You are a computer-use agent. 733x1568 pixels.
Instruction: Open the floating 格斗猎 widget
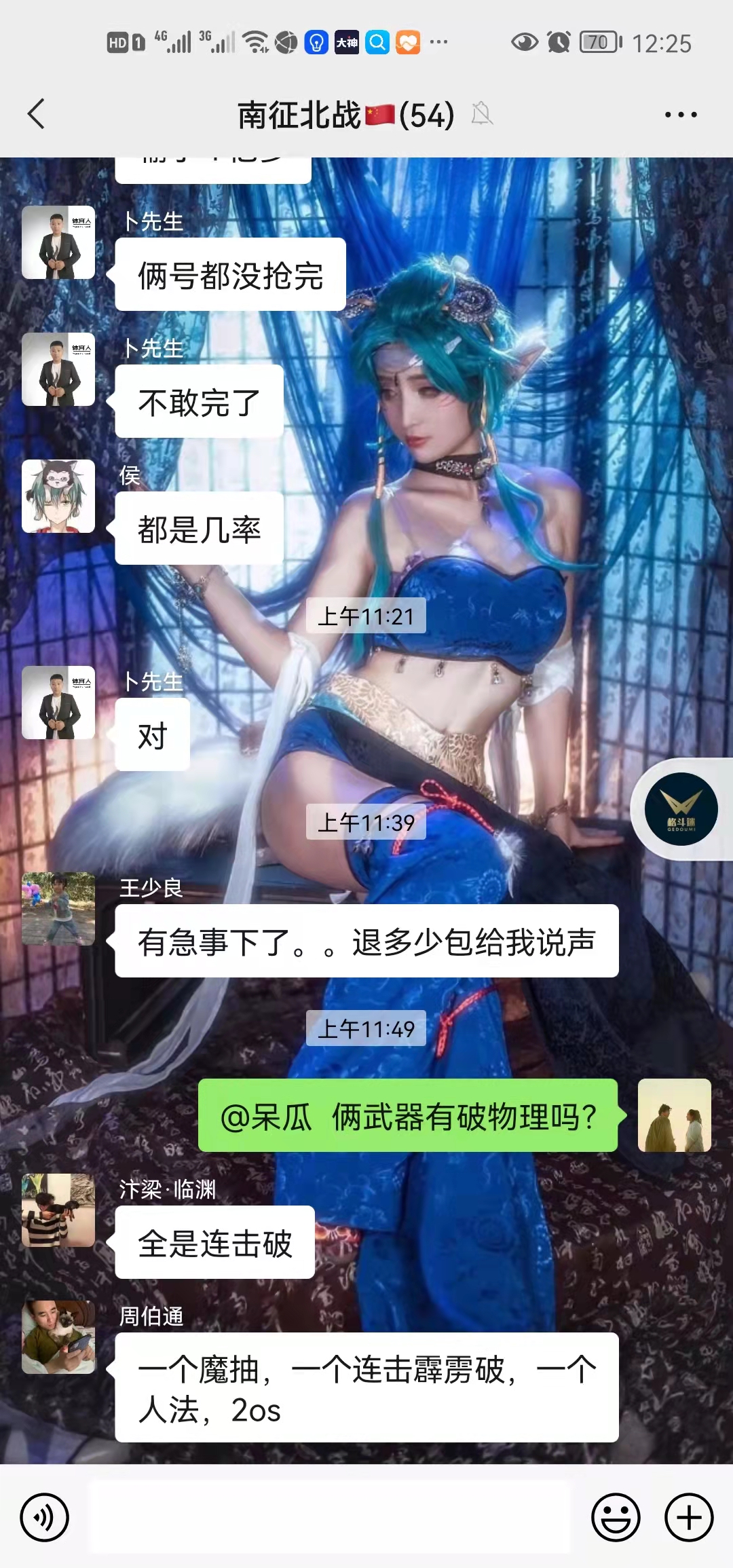click(681, 809)
